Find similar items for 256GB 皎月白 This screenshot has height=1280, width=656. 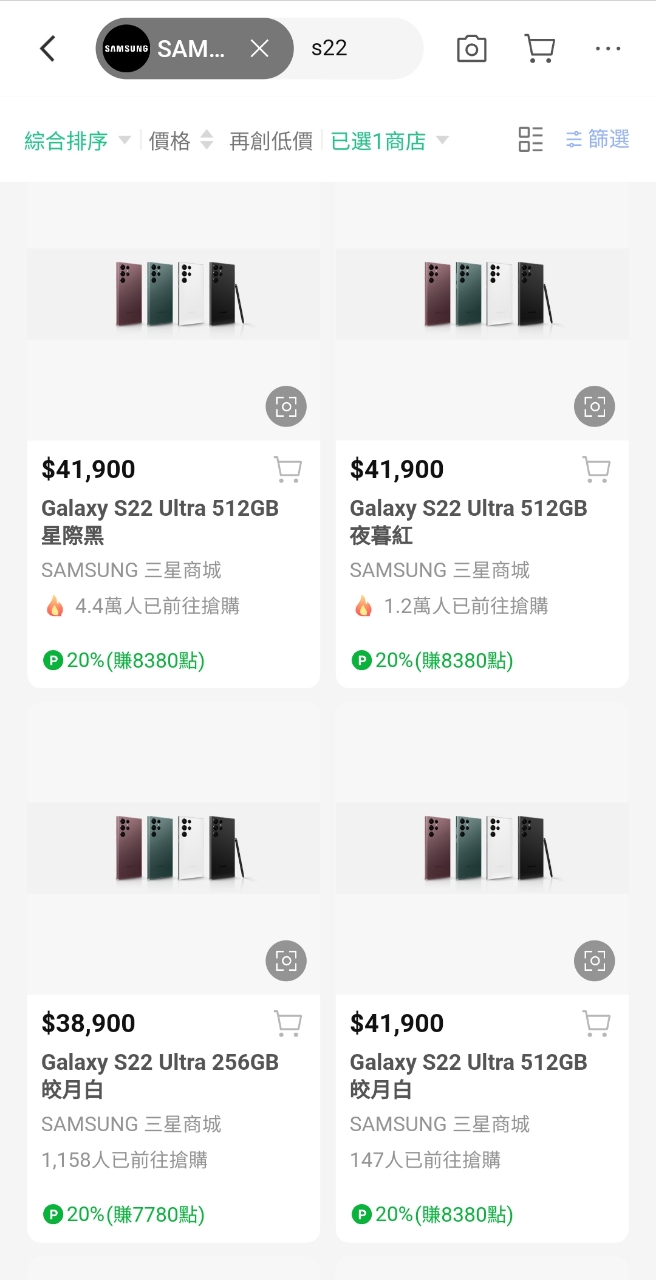click(x=286, y=961)
